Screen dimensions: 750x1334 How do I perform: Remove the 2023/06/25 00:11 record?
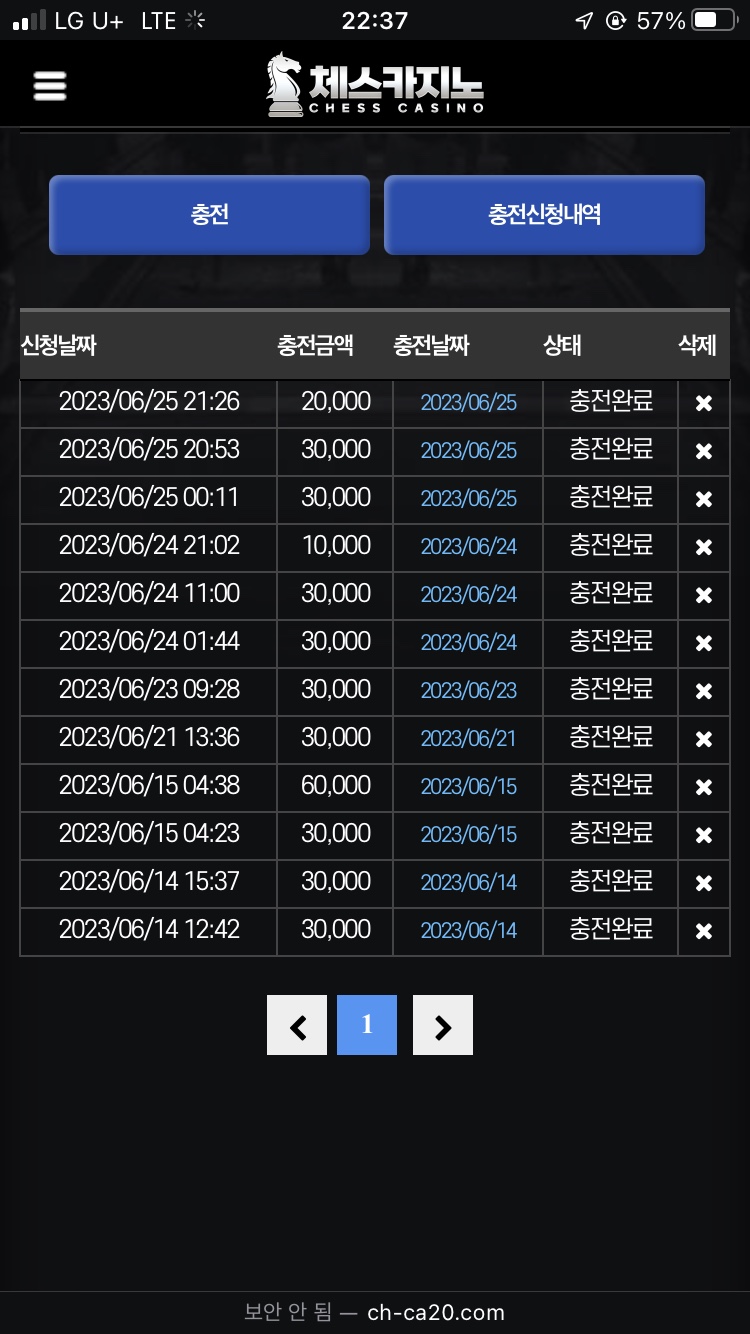click(704, 499)
